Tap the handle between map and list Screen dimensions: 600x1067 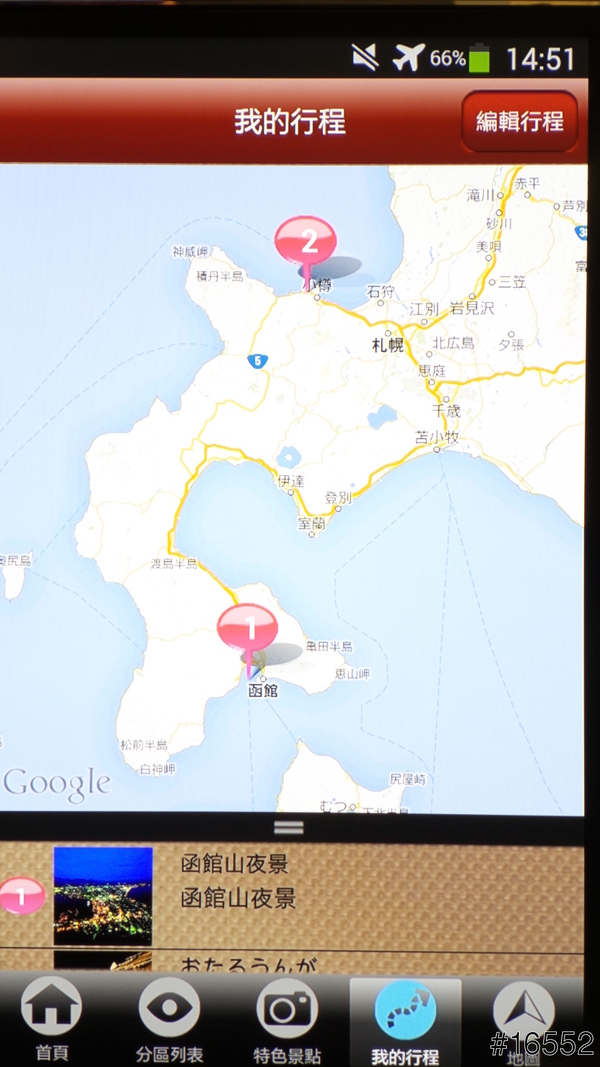click(288, 827)
